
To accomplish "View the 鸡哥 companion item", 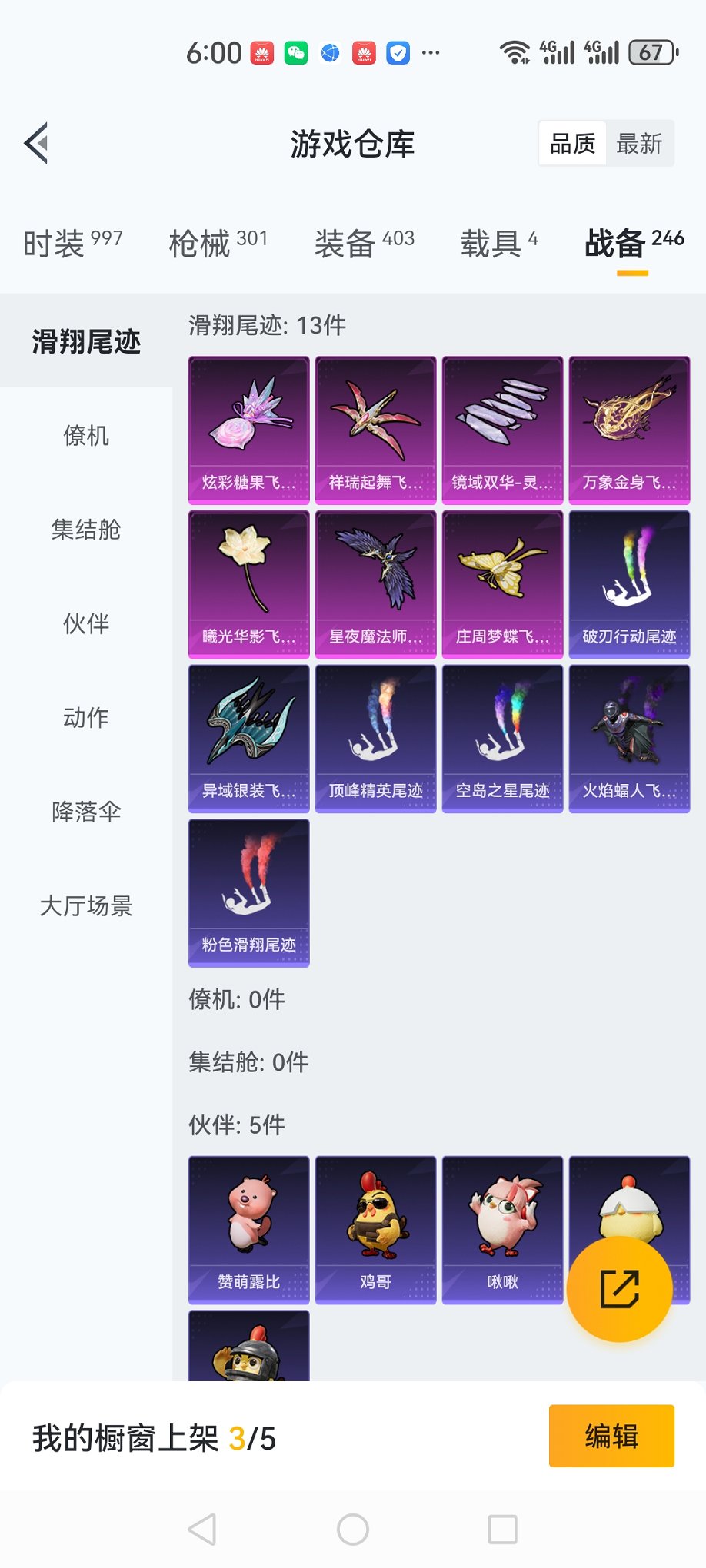I will [x=375, y=1229].
